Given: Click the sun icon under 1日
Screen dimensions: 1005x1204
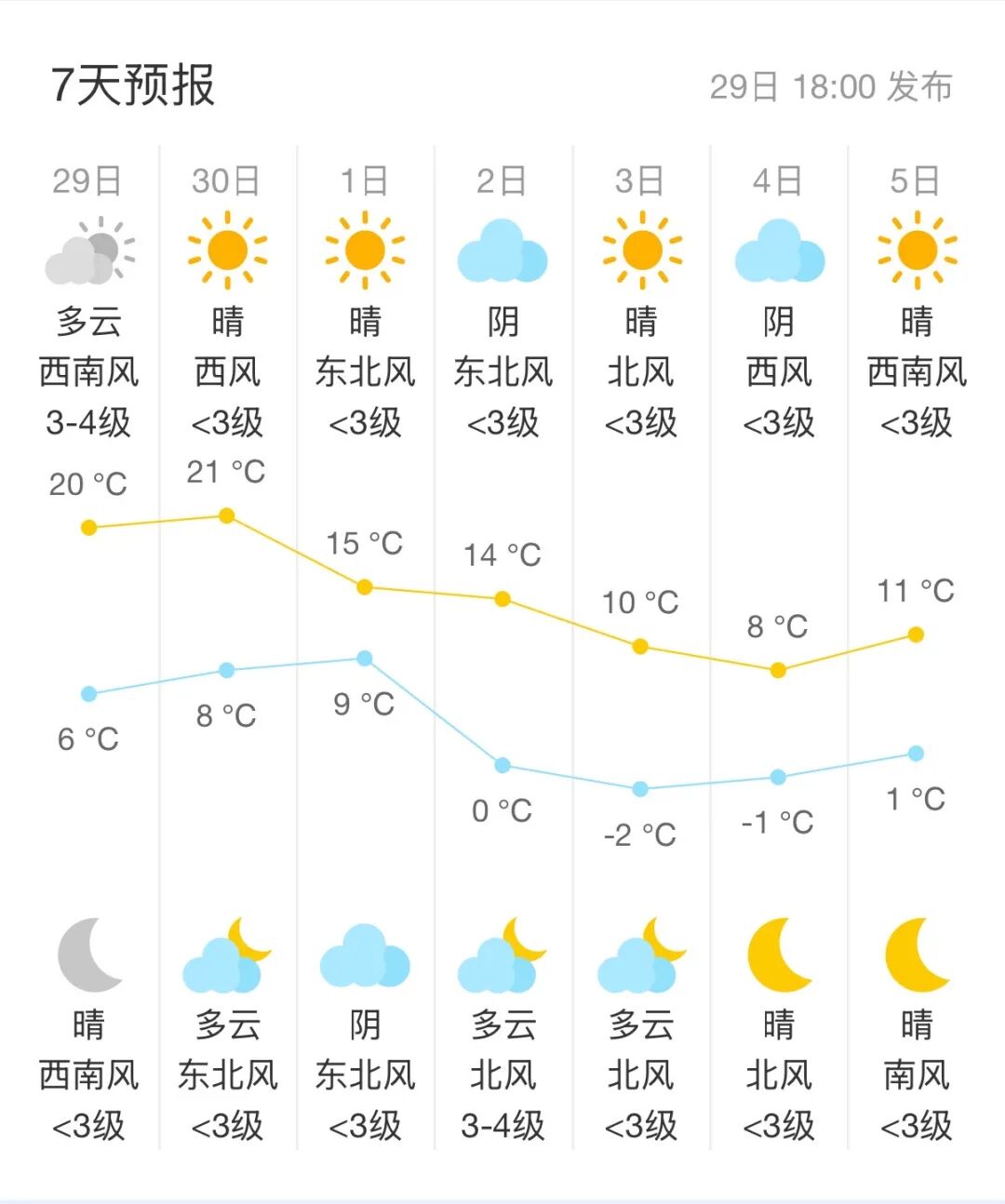Looking at the screenshot, I should 366,249.
